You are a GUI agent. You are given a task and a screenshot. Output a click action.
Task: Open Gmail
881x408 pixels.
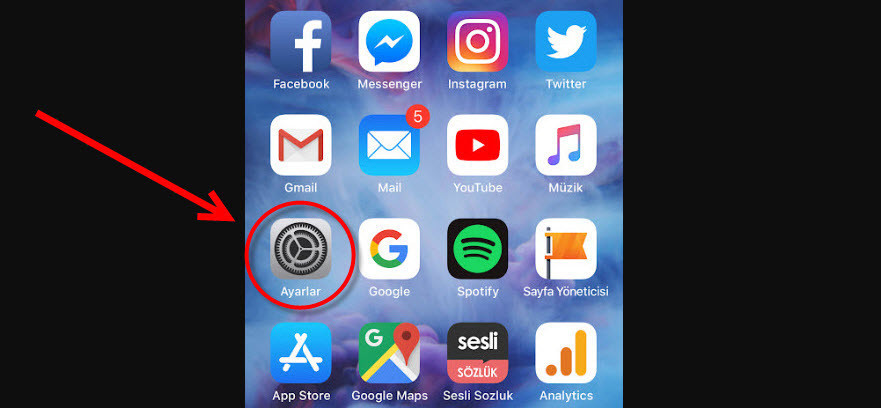point(301,146)
